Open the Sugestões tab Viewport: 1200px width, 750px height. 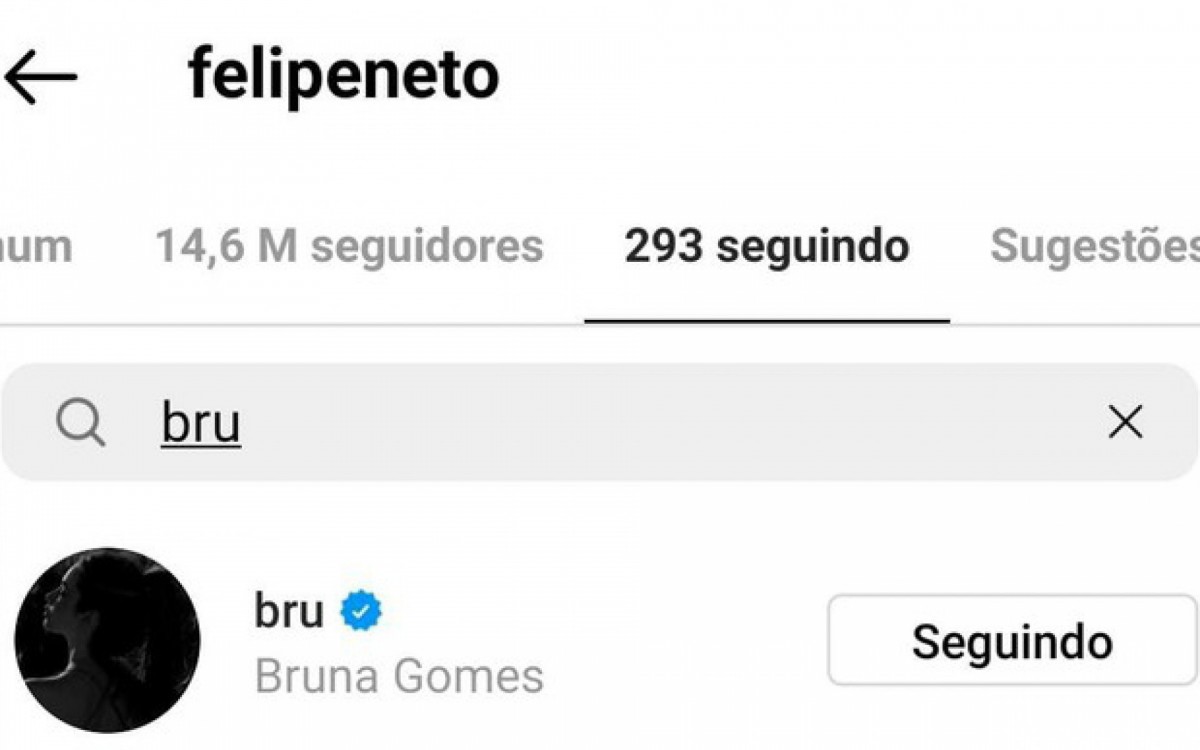(x=1094, y=246)
